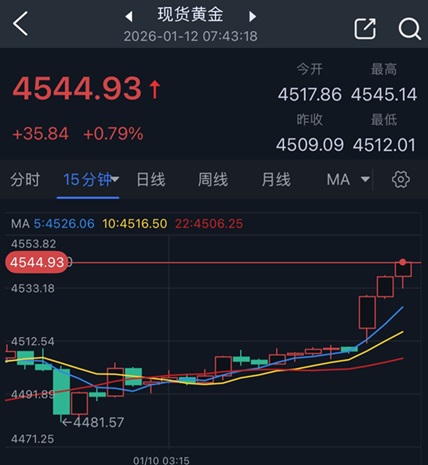Switch to the 分时 chart tab
The height and width of the screenshot is (465, 428).
point(25,180)
